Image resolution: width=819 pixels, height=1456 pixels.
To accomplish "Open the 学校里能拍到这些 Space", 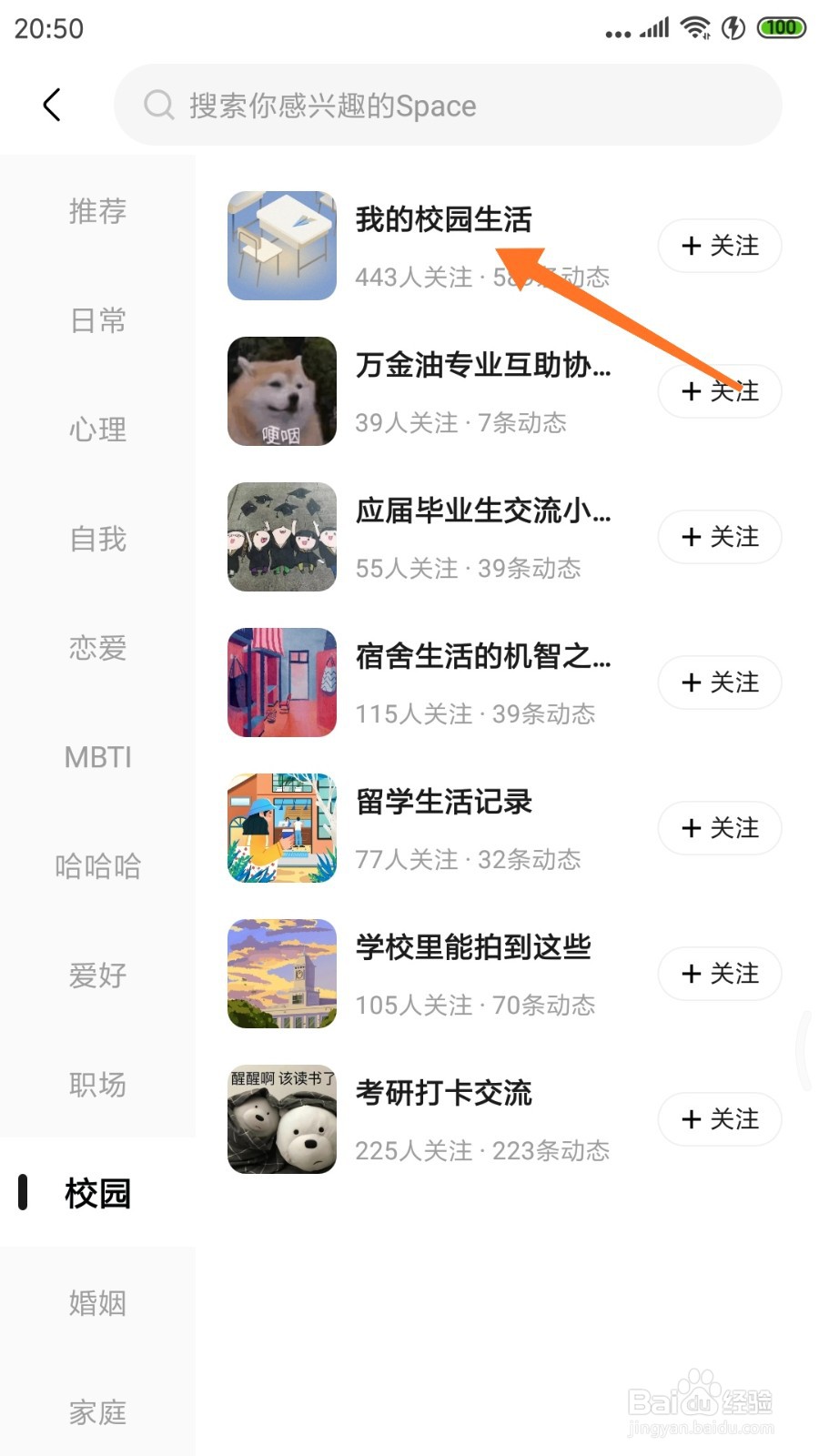I will click(x=473, y=948).
